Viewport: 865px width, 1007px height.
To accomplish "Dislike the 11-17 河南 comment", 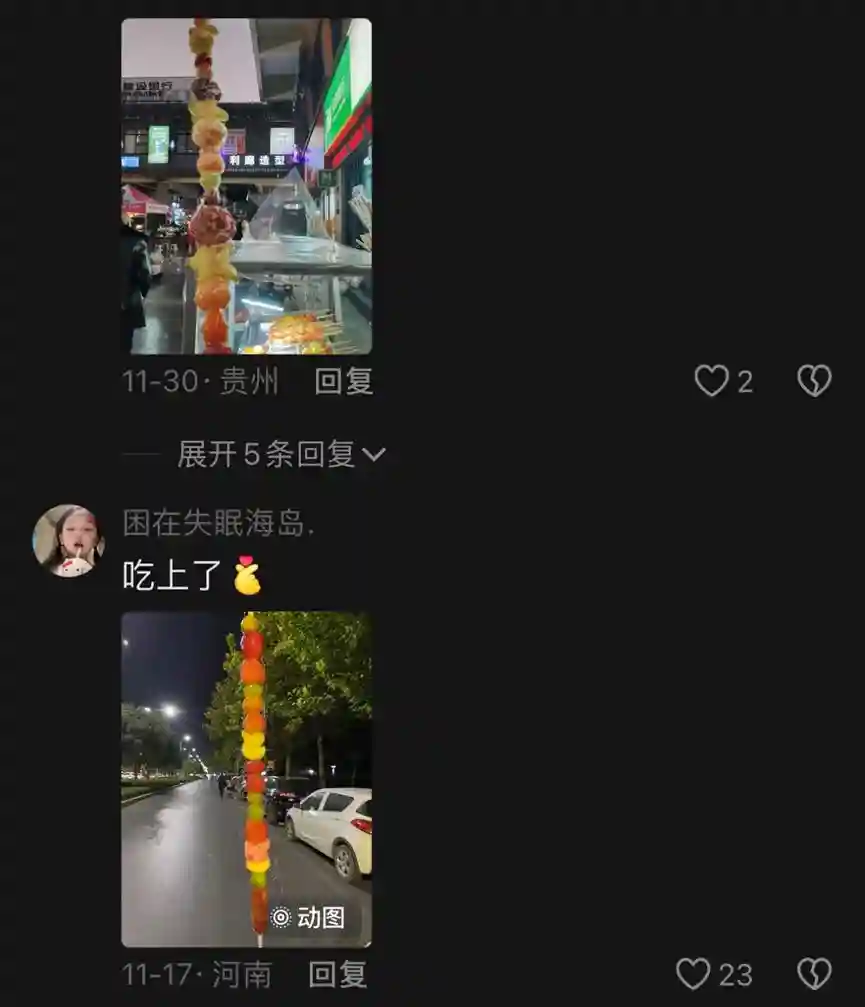I will click(814, 974).
